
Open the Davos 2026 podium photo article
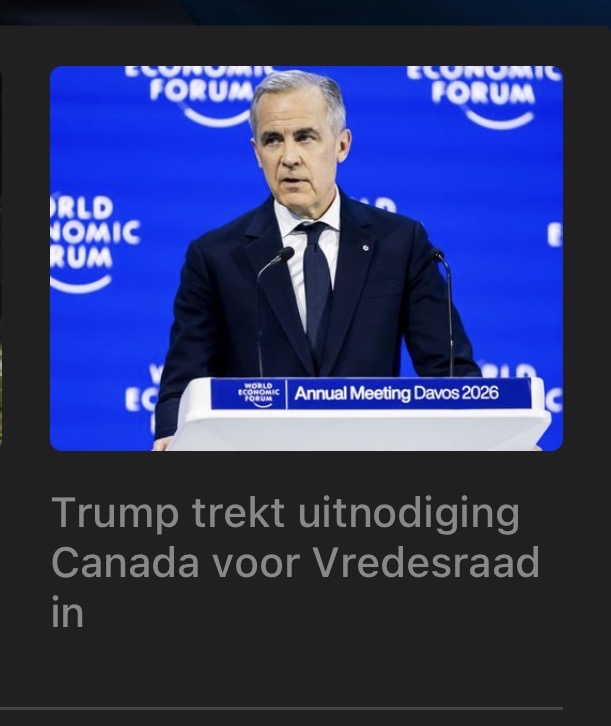(x=306, y=258)
